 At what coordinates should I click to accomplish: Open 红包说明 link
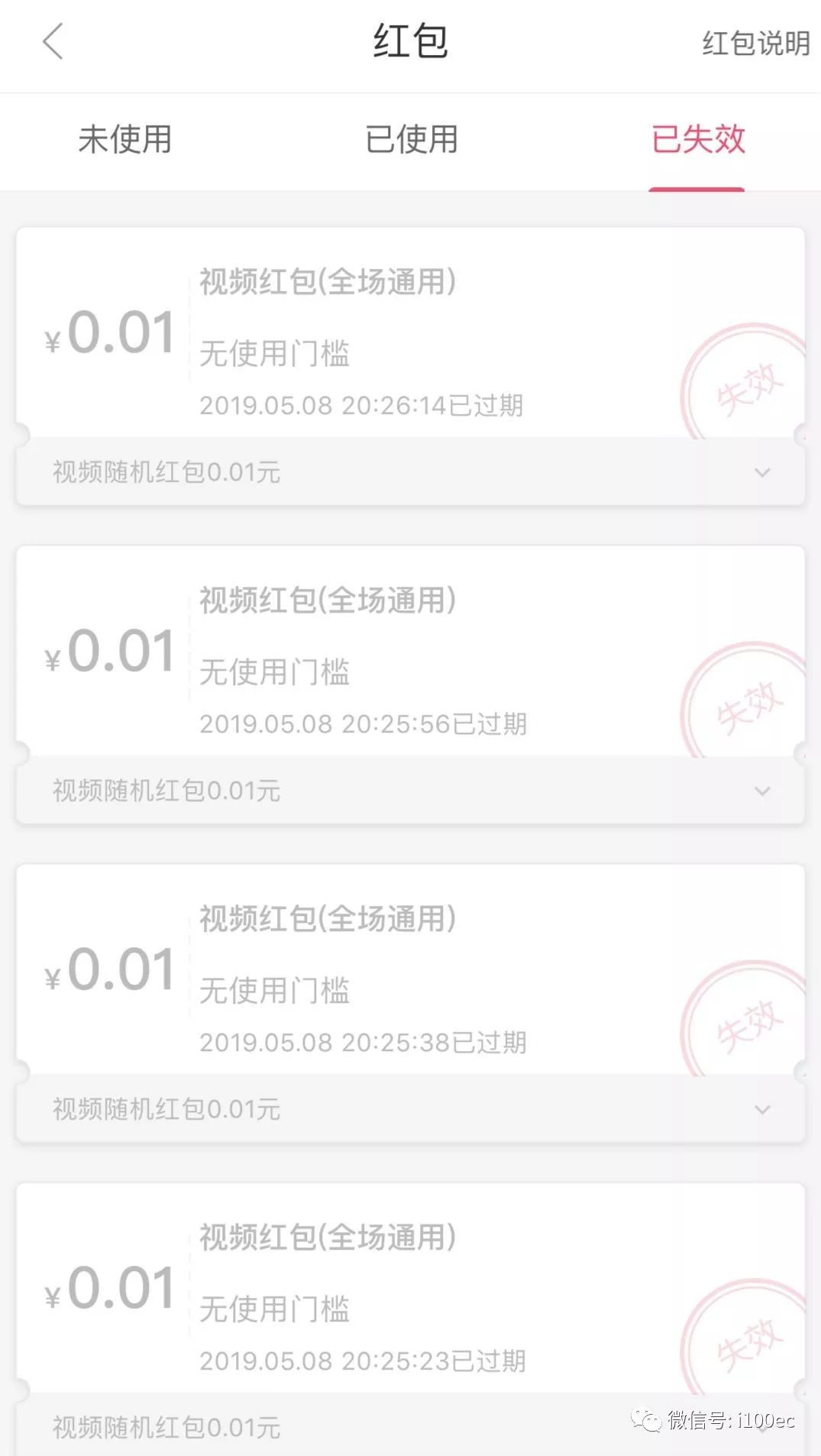755,44
